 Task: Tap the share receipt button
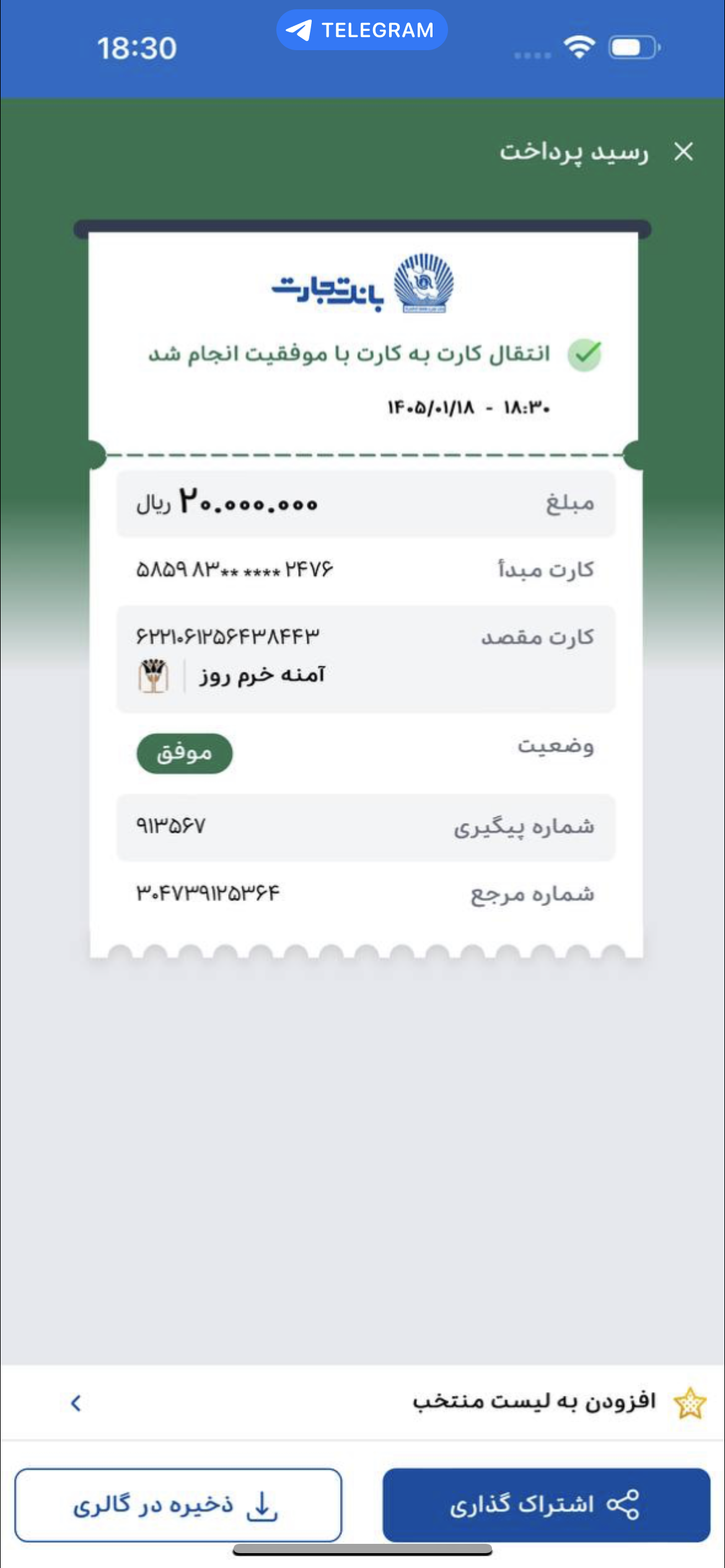click(x=546, y=1505)
